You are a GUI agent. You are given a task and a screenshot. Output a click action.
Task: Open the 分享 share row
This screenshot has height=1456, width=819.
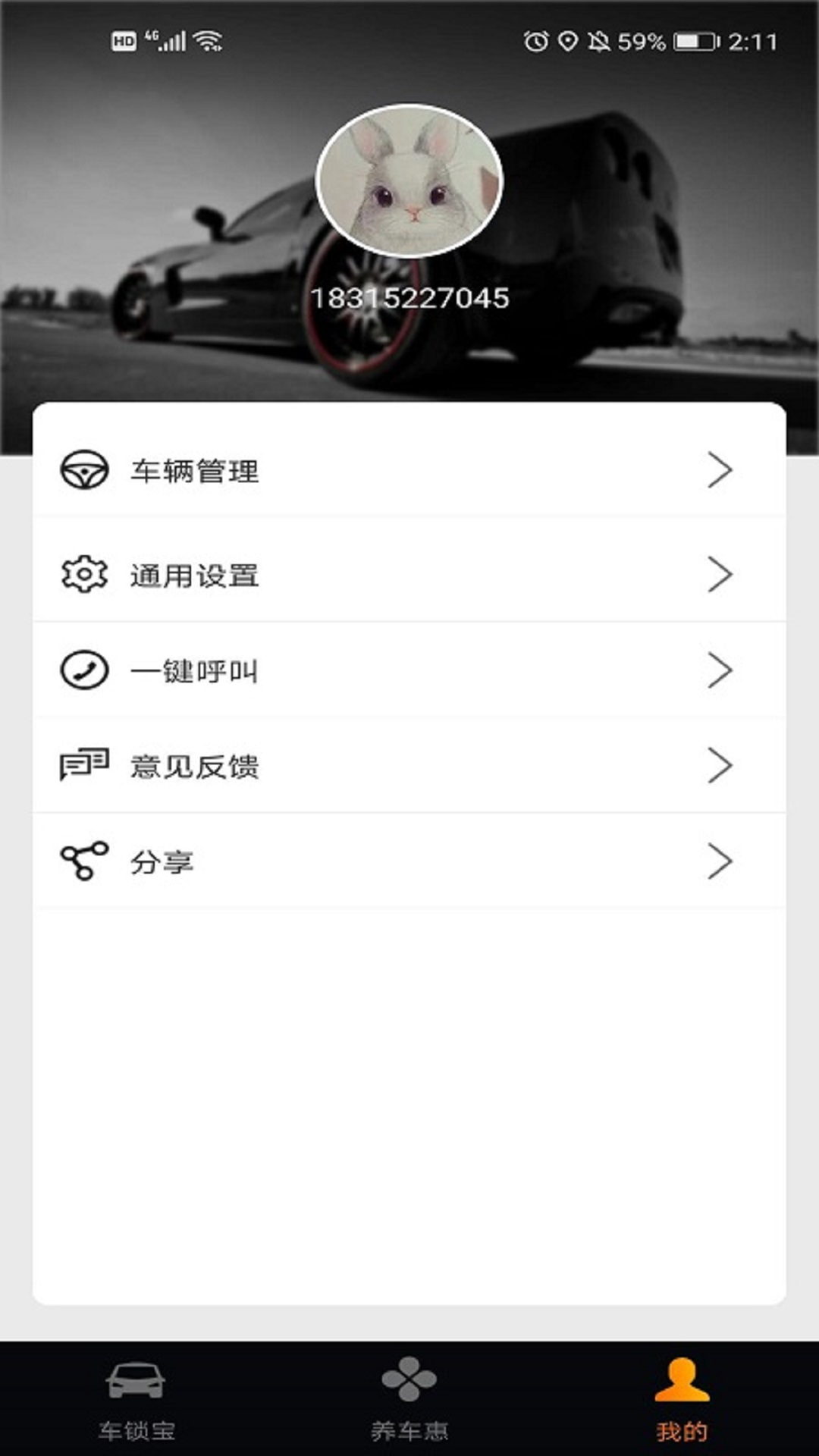coord(409,861)
